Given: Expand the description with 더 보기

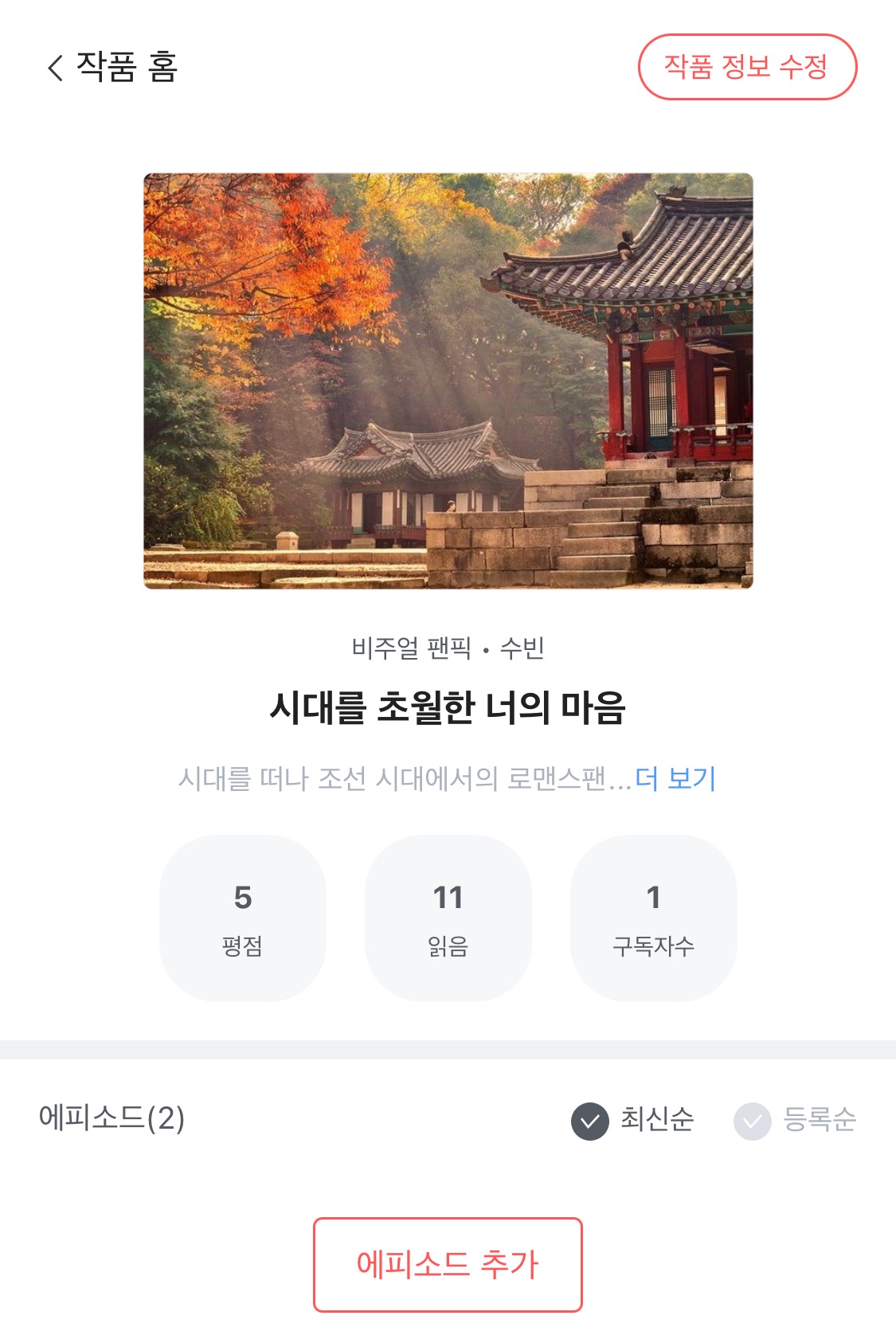Looking at the screenshot, I should pyautogui.click(x=675, y=778).
